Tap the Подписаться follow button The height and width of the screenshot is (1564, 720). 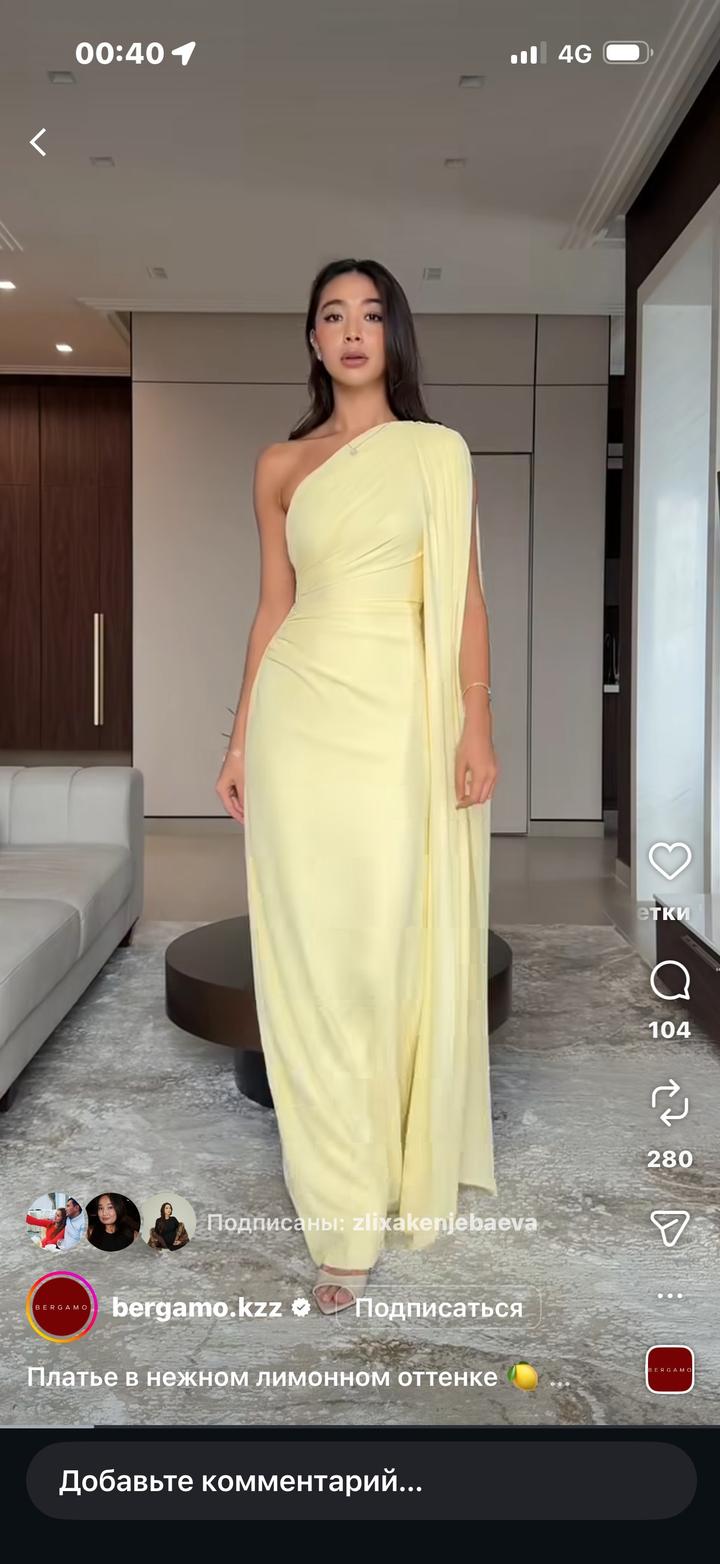tap(438, 1308)
